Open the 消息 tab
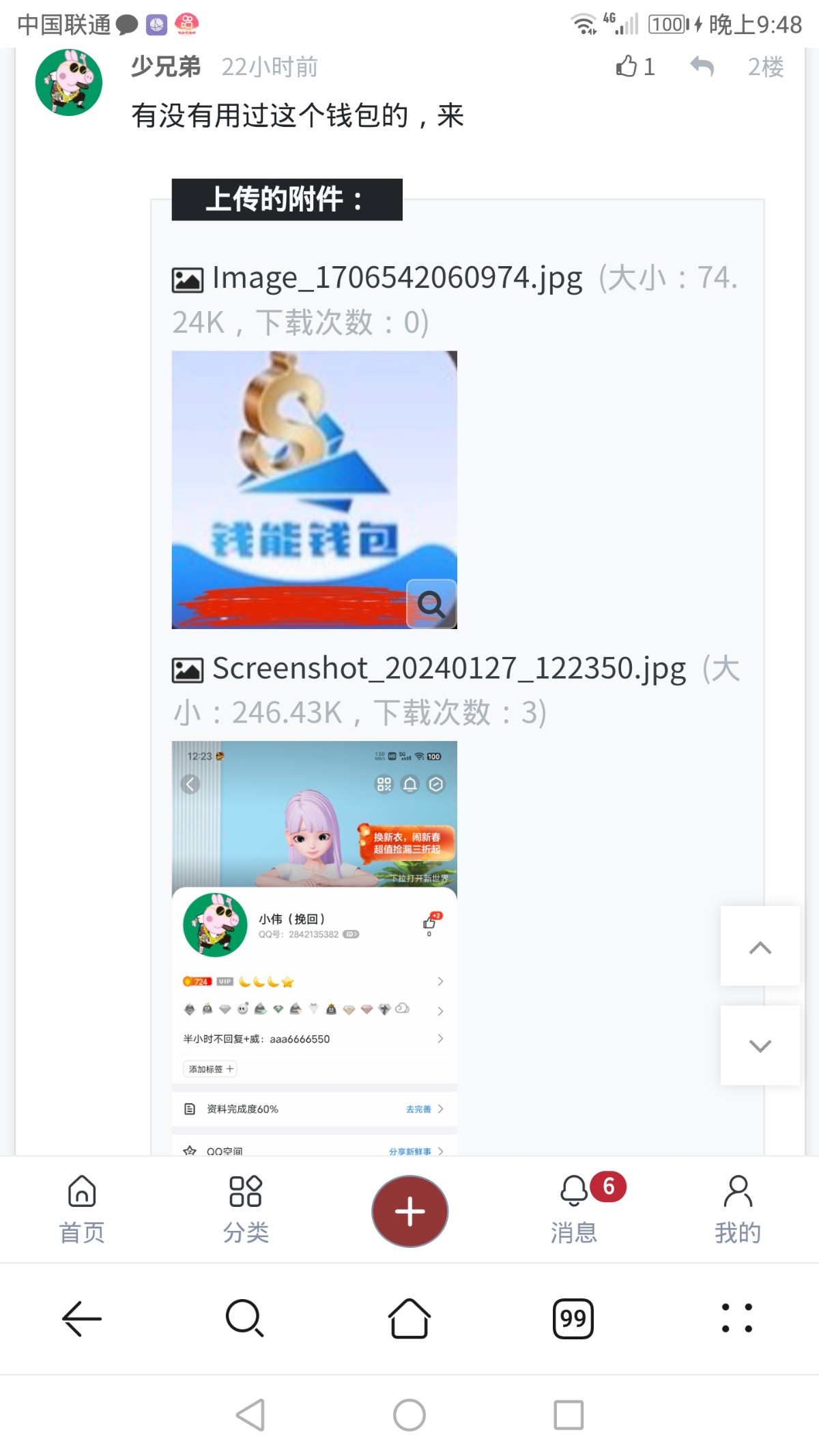 [x=575, y=1209]
